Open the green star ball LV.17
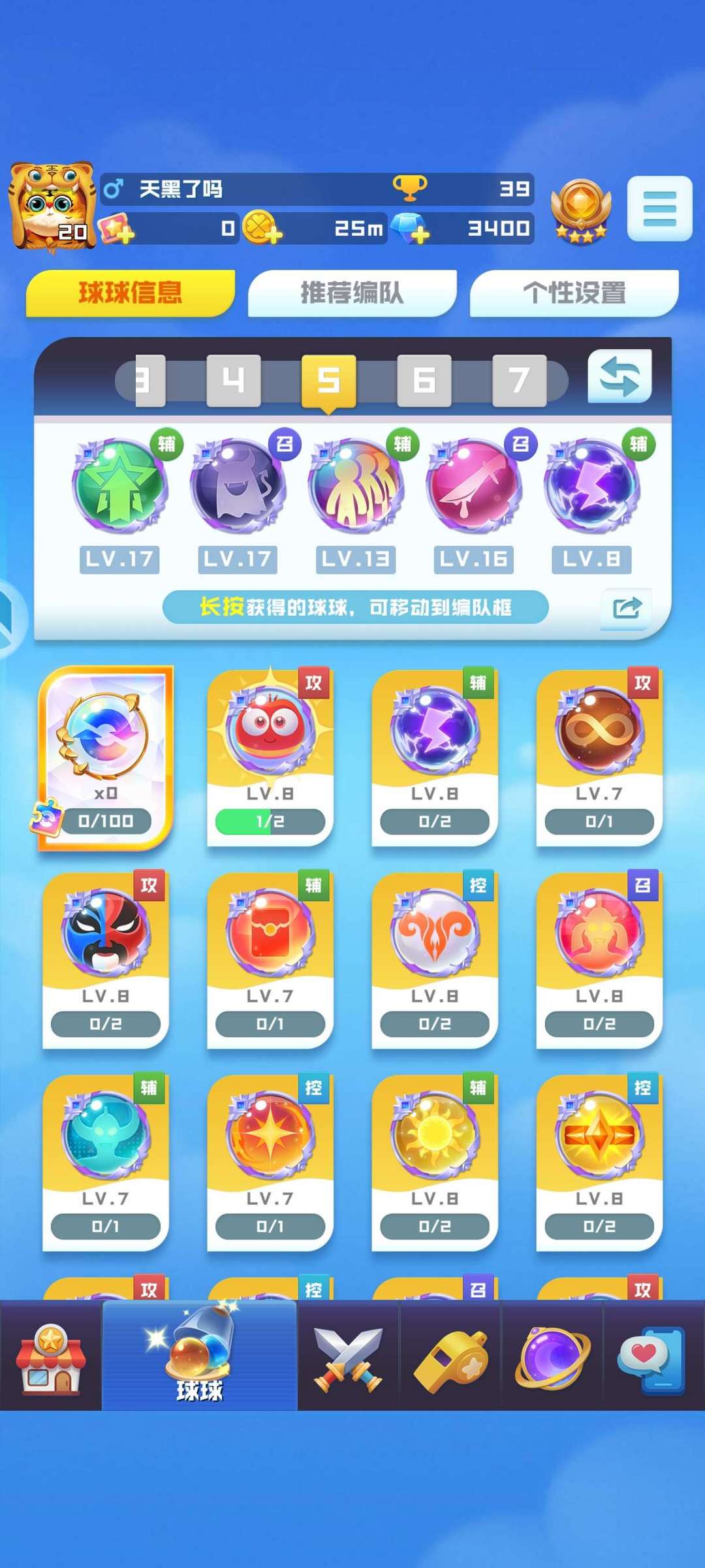The height and width of the screenshot is (1568, 705). click(119, 484)
